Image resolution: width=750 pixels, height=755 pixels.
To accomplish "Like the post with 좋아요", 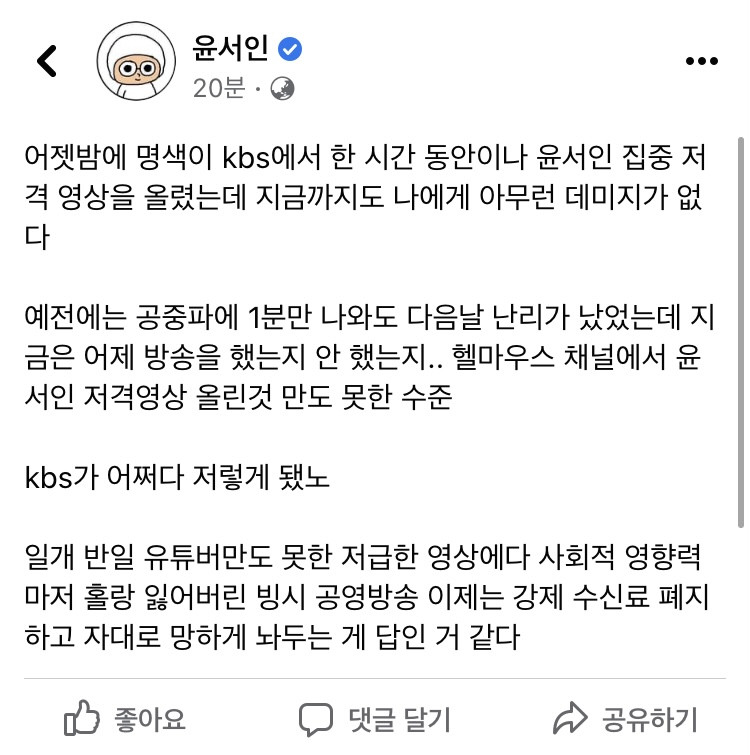I will tap(124, 719).
